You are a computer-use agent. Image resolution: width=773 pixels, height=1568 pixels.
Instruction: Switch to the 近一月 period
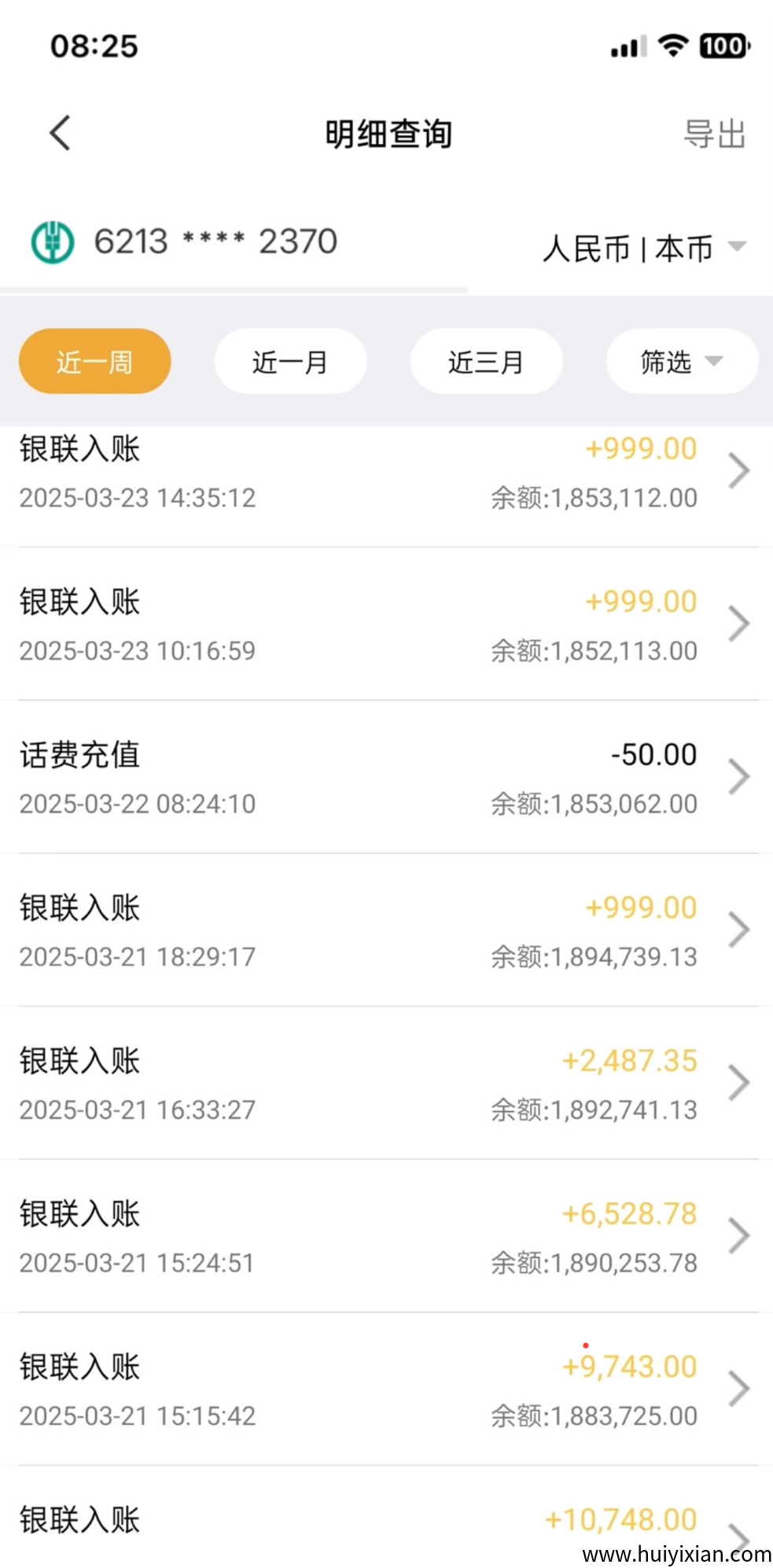point(290,362)
